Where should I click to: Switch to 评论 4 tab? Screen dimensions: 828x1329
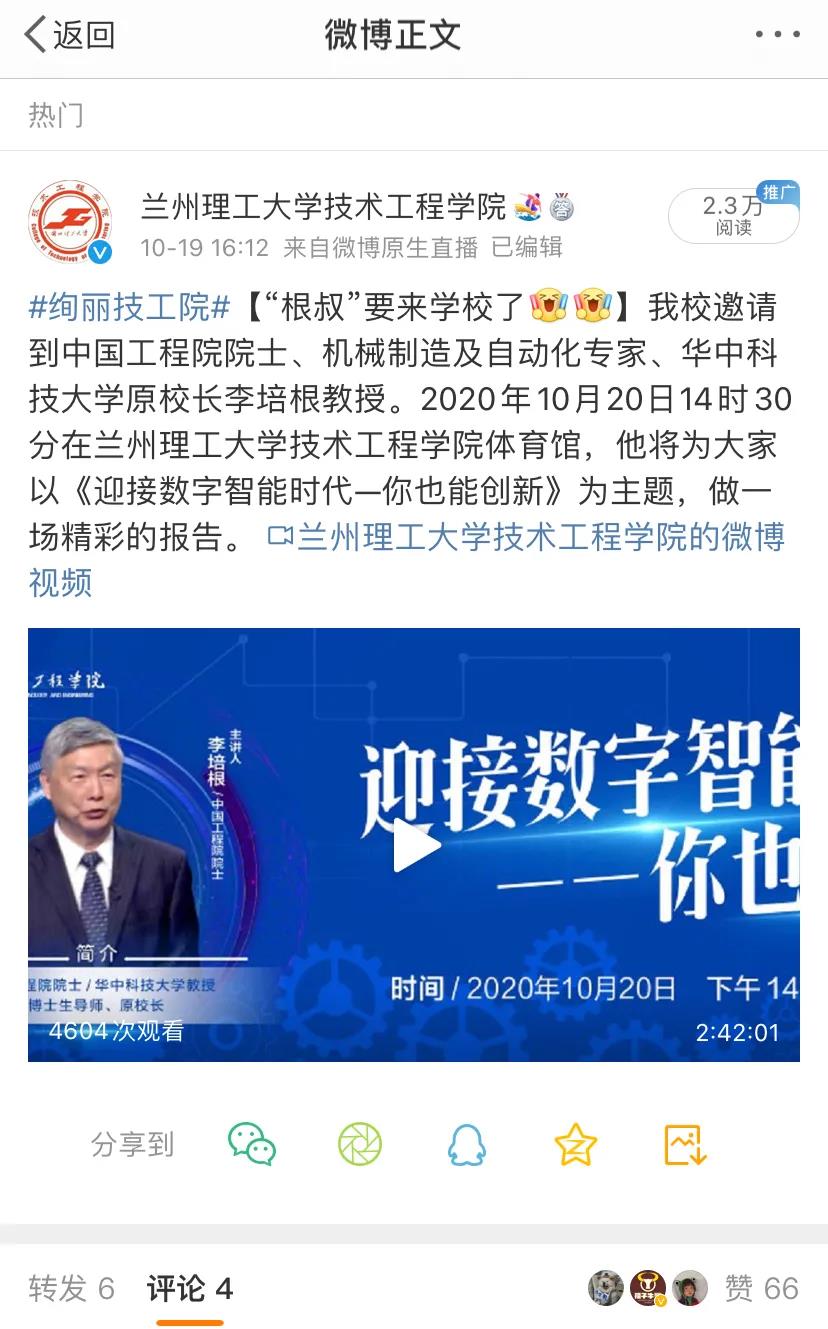(190, 1288)
